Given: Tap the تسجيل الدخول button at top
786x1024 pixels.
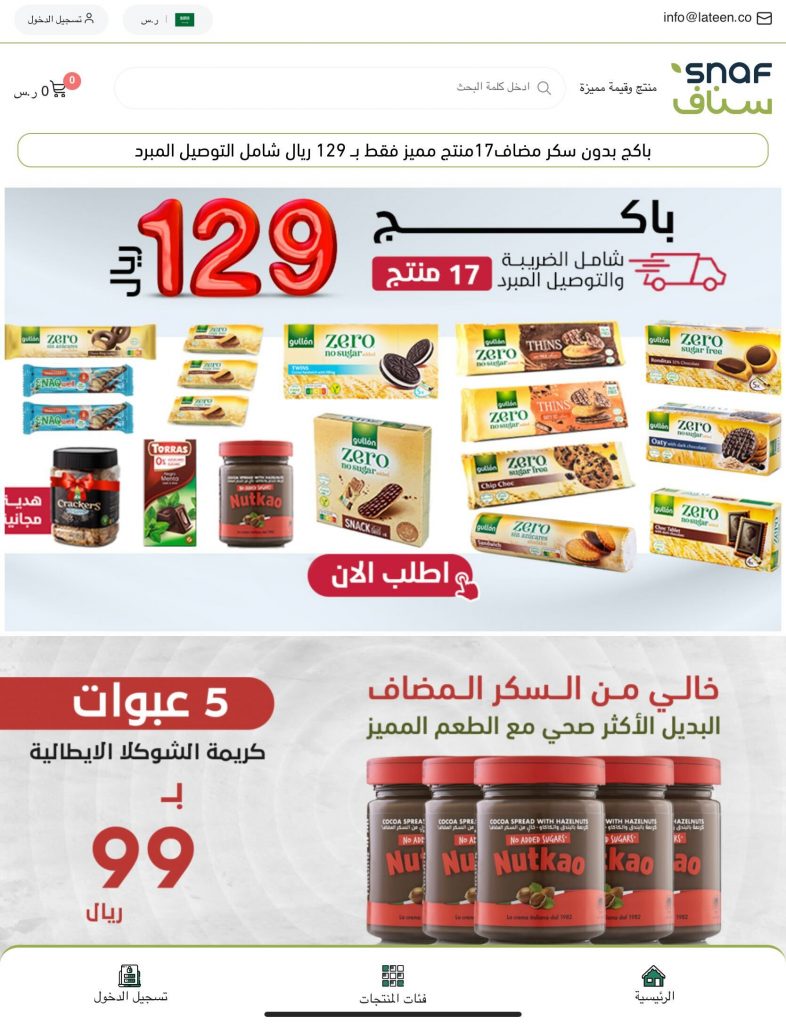Looking at the screenshot, I should (x=61, y=19).
